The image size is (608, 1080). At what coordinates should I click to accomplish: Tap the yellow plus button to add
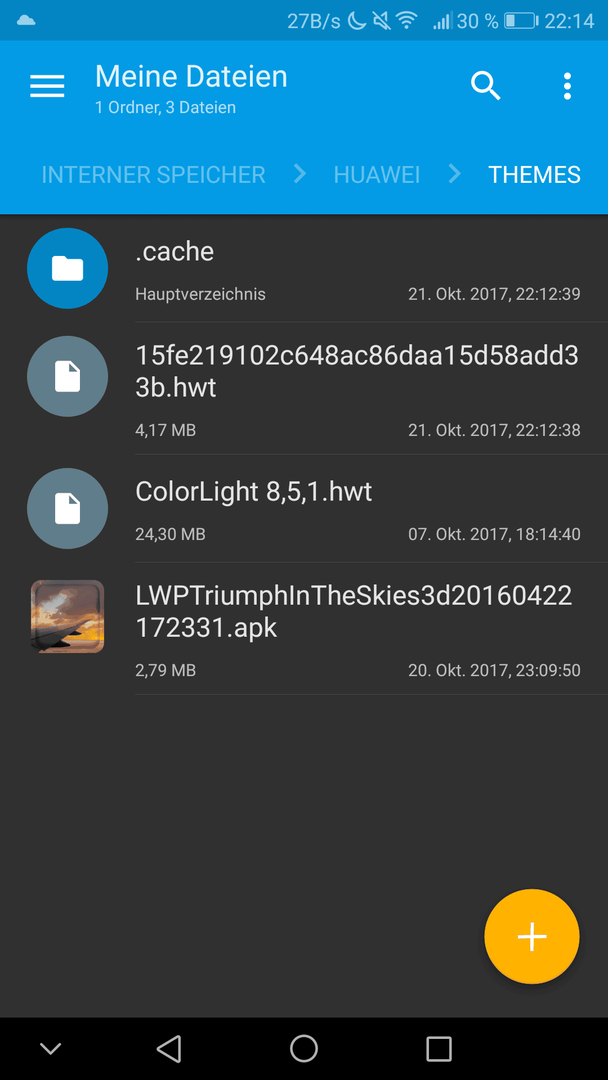(x=531, y=937)
